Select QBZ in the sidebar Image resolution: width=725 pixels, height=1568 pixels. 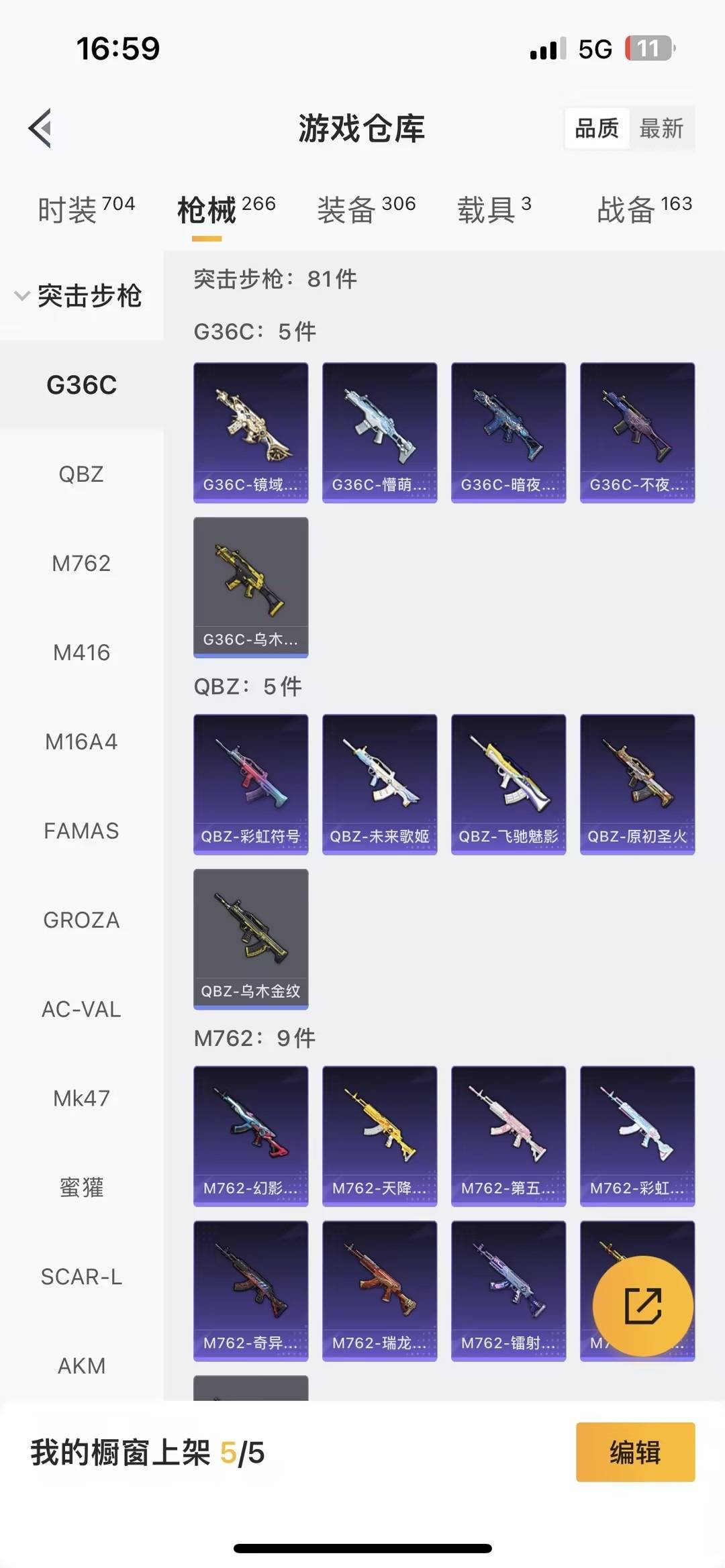(x=81, y=474)
